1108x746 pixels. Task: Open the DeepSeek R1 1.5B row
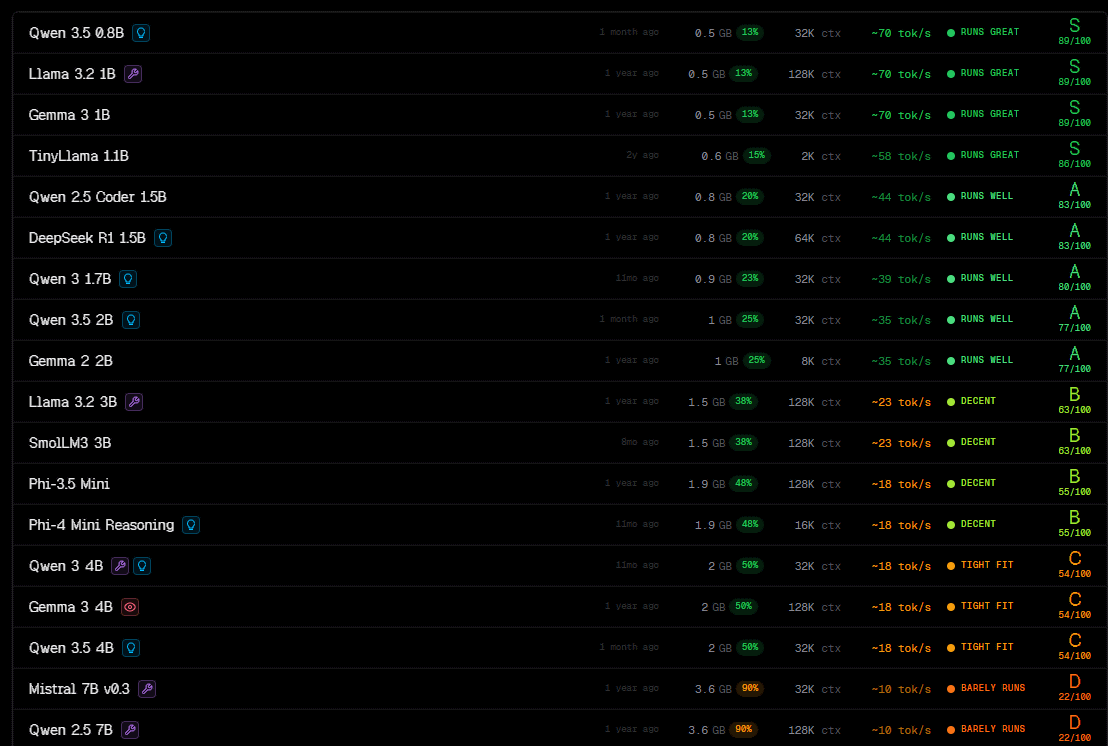pyautogui.click(x=88, y=238)
